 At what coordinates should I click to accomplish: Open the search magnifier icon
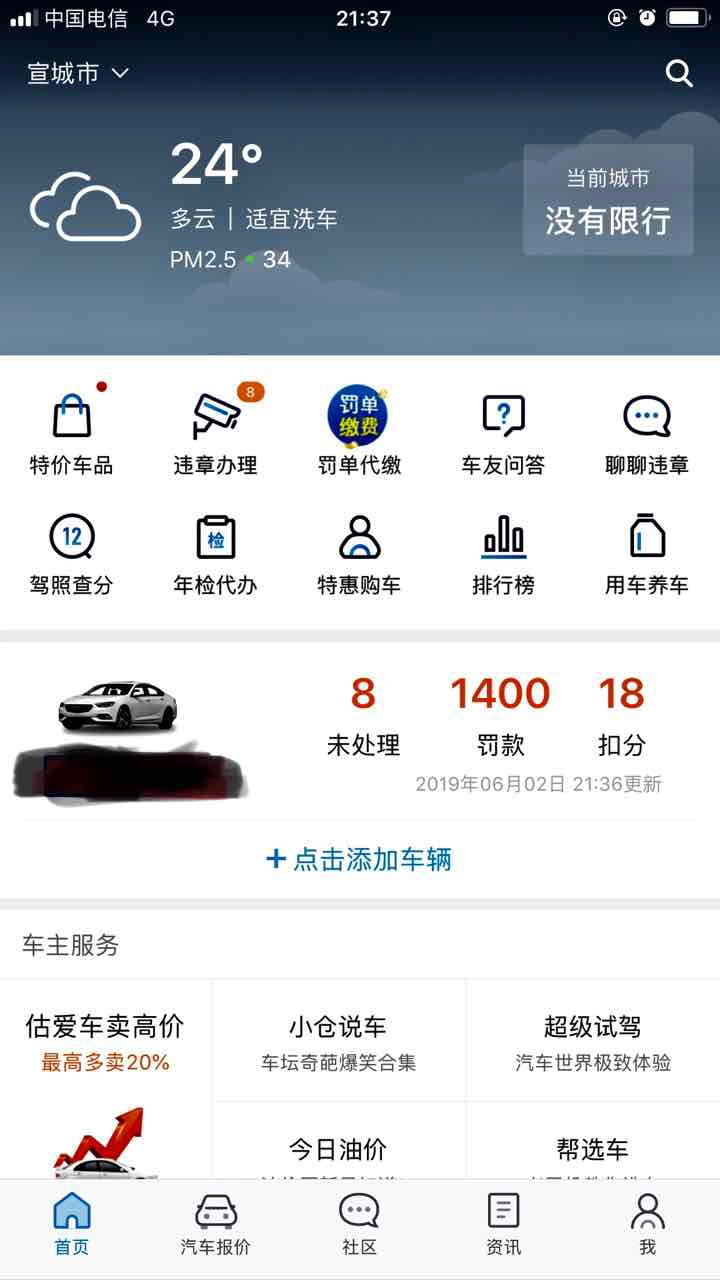(679, 73)
